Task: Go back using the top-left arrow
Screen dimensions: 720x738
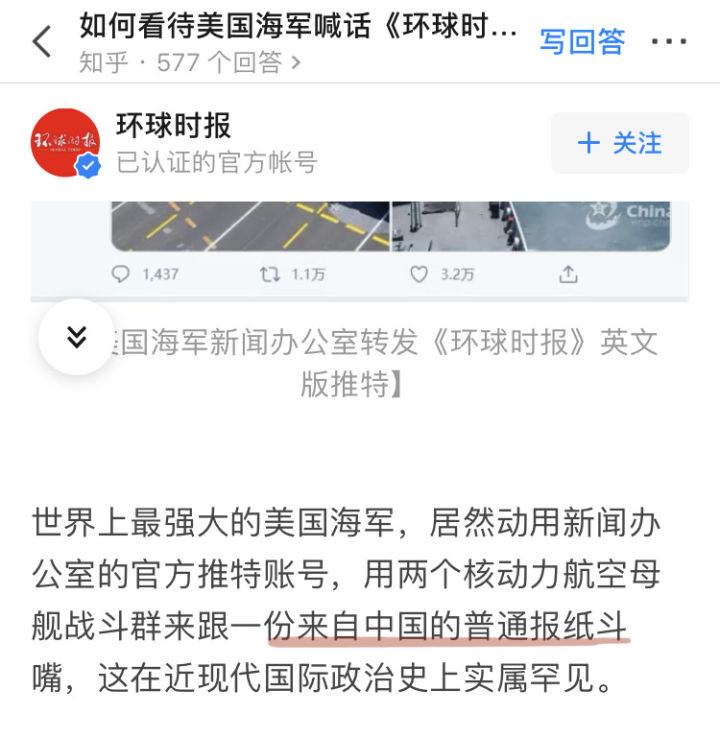Action: [x=41, y=42]
